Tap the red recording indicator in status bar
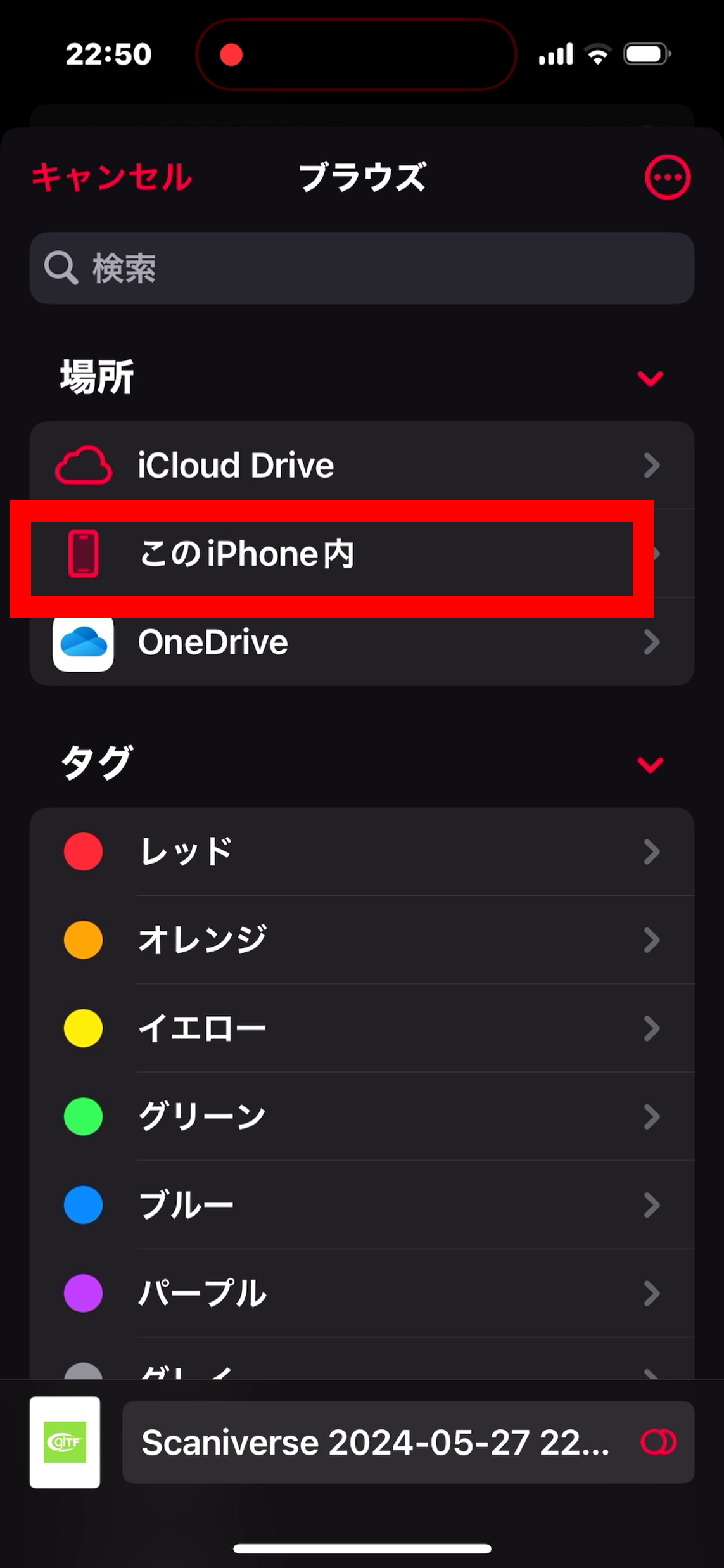 click(232, 54)
